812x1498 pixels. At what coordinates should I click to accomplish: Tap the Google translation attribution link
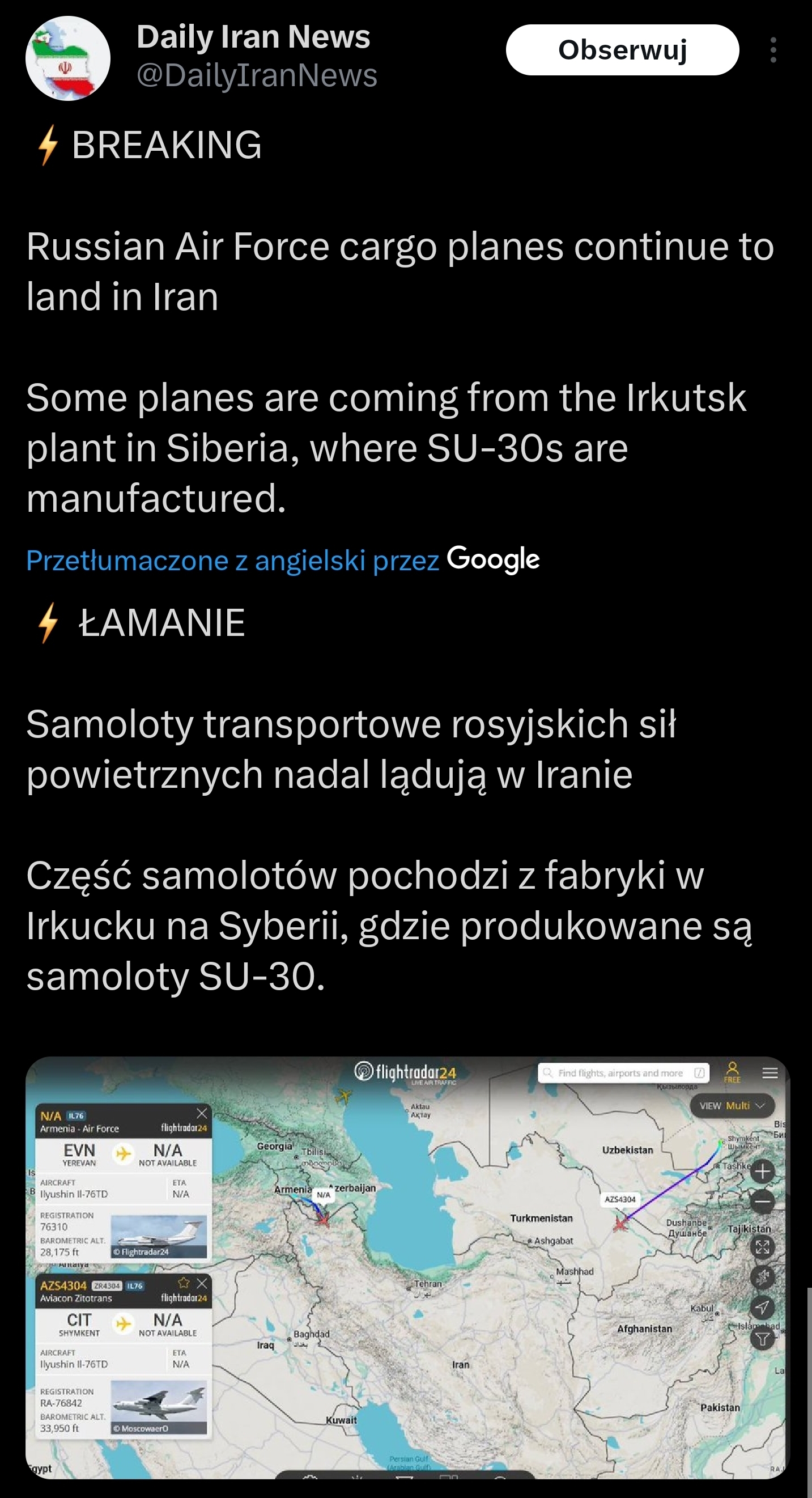(x=283, y=560)
